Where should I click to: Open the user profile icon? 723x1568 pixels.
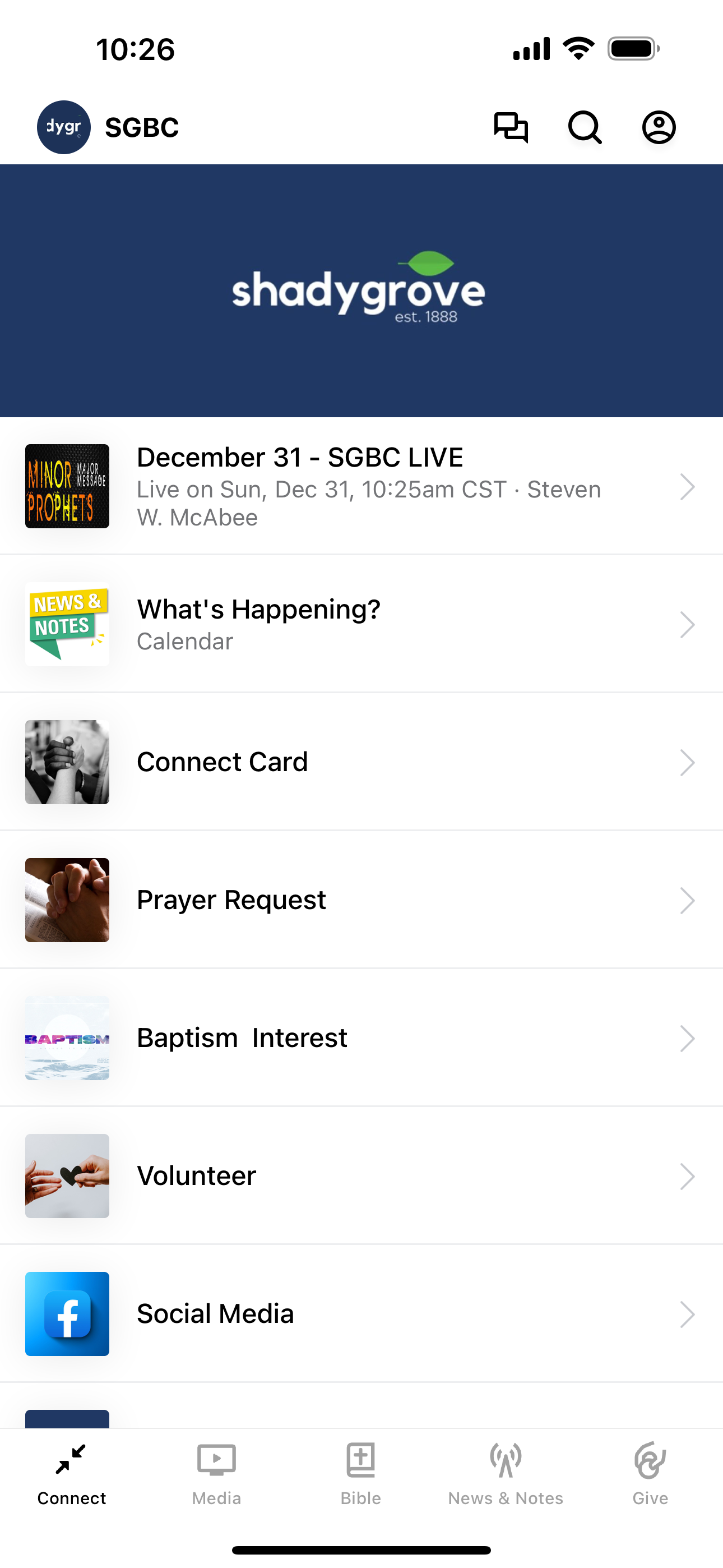(659, 127)
